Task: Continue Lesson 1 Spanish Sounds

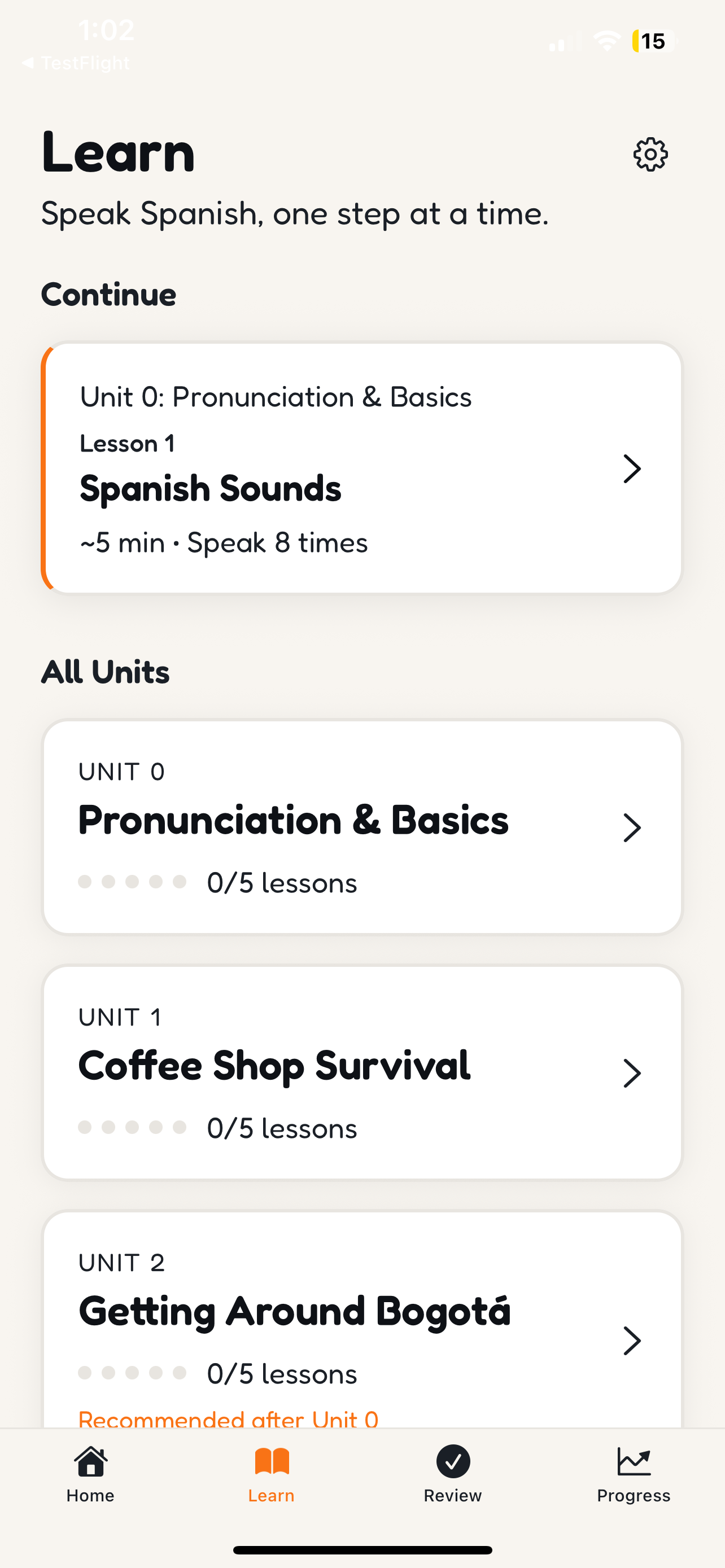Action: [361, 467]
